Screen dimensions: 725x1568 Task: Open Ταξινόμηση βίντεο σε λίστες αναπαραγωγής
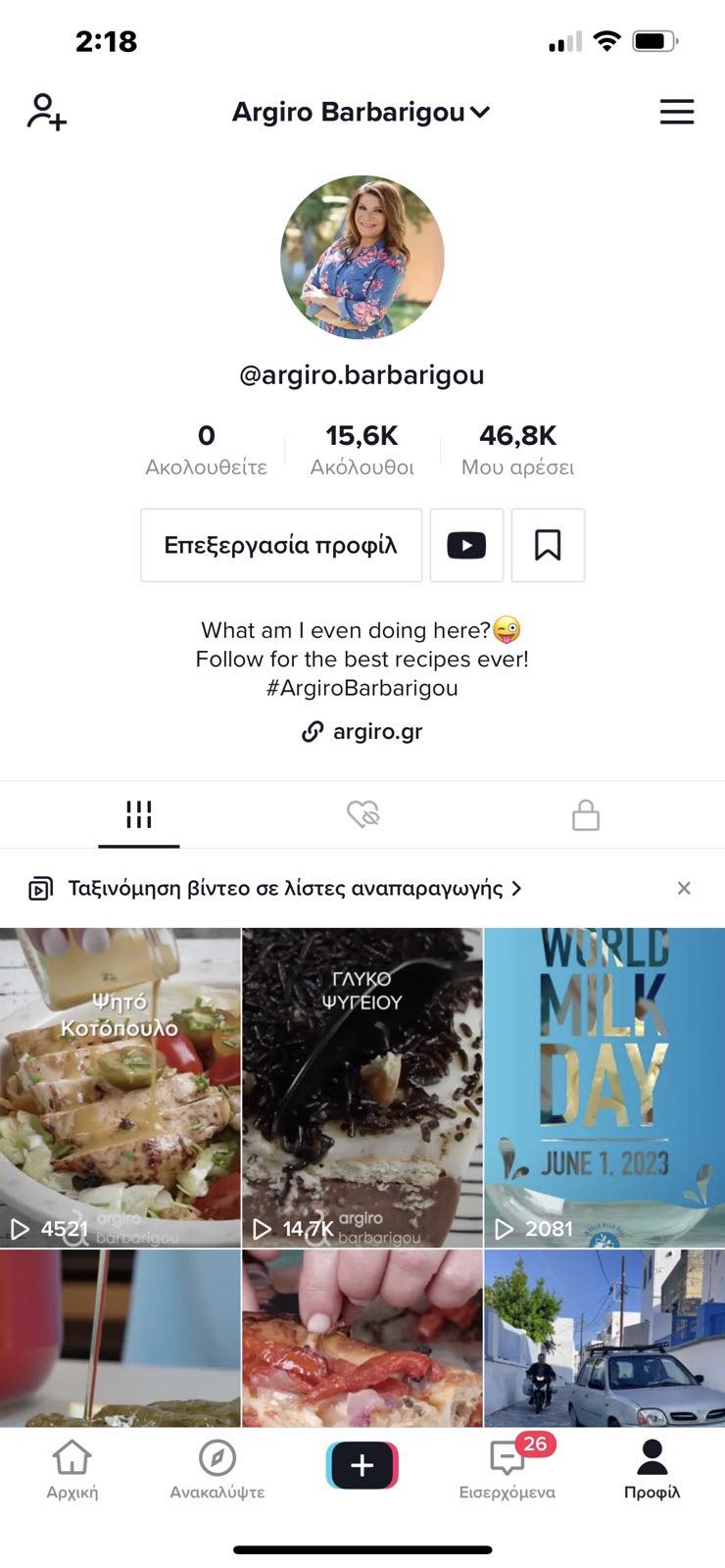click(x=284, y=889)
